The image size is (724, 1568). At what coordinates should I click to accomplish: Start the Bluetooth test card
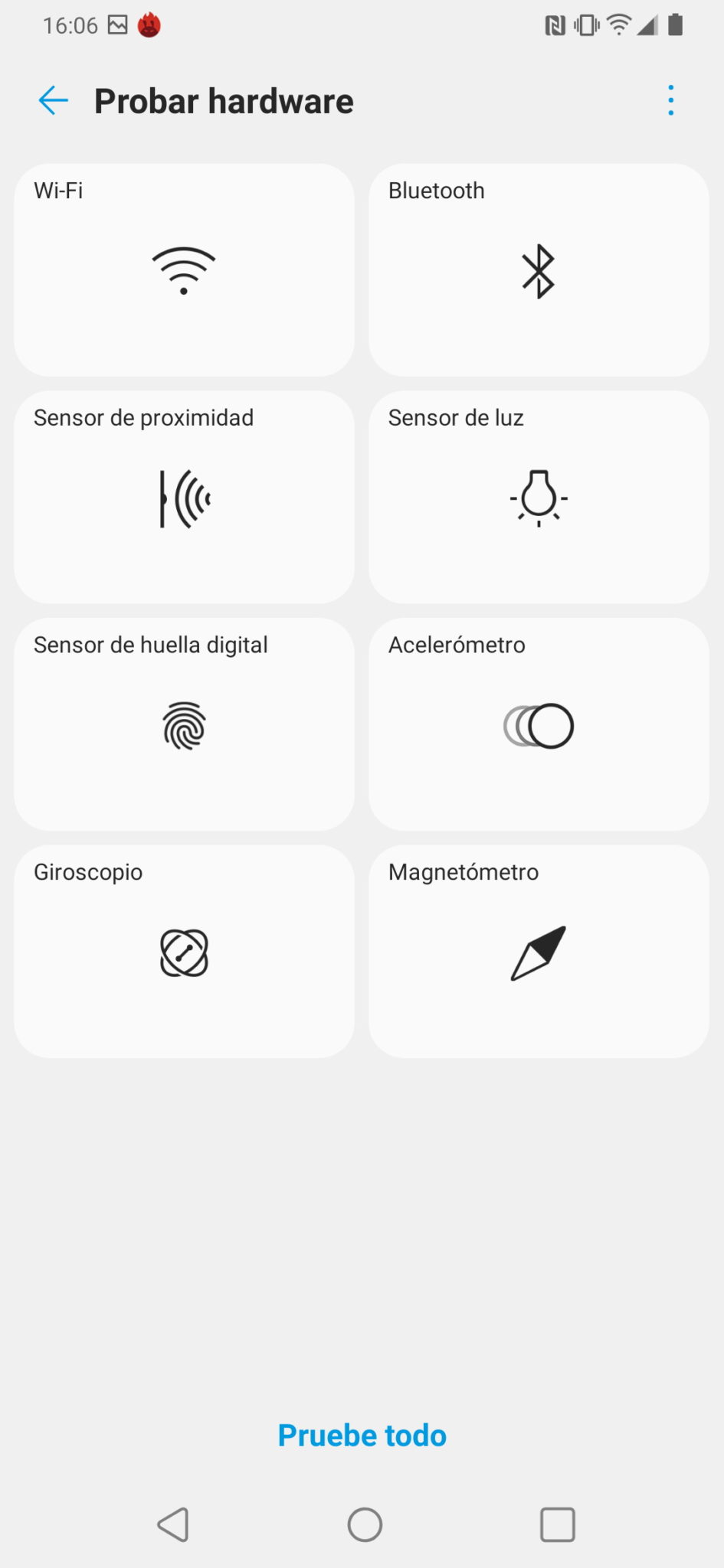(x=539, y=269)
